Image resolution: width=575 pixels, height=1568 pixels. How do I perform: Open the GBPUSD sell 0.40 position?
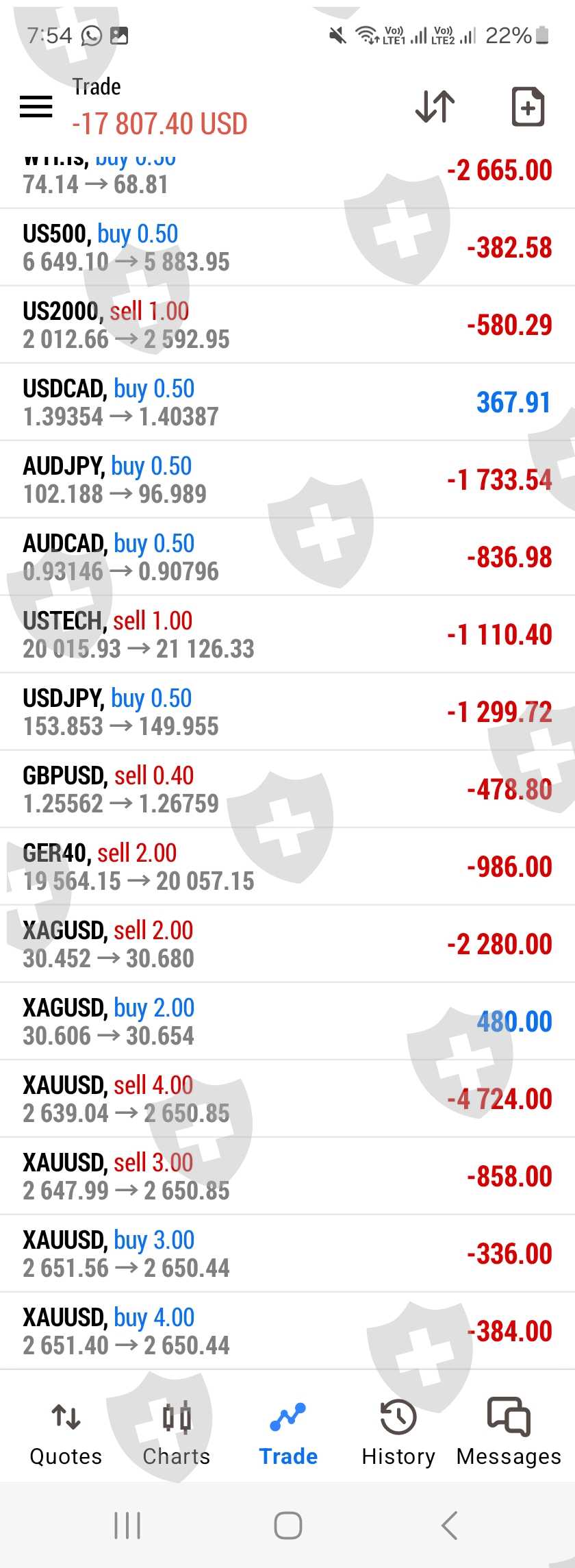(x=287, y=790)
